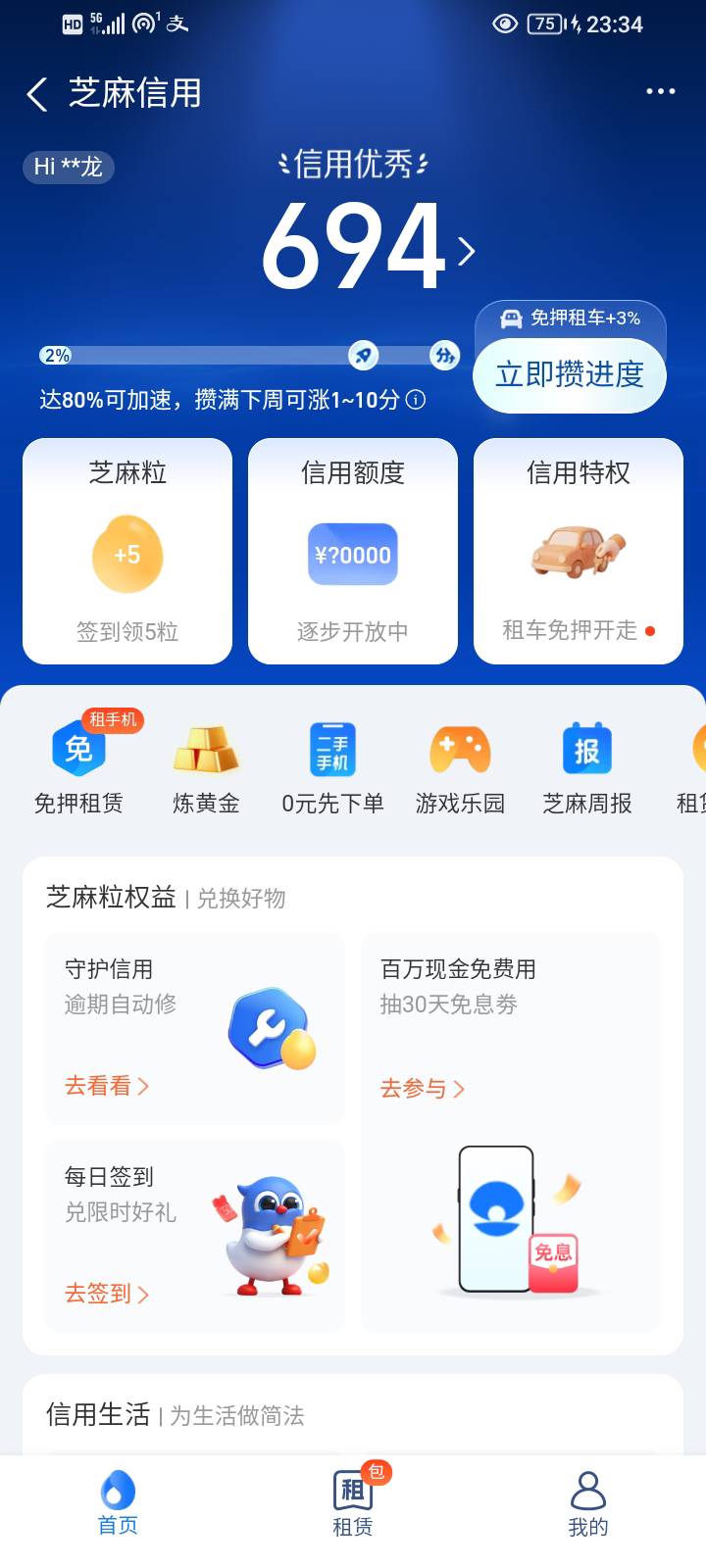The width and height of the screenshot is (706, 1568).
Task: Open the info icon beside 可涨1~10分
Action: pos(416,400)
